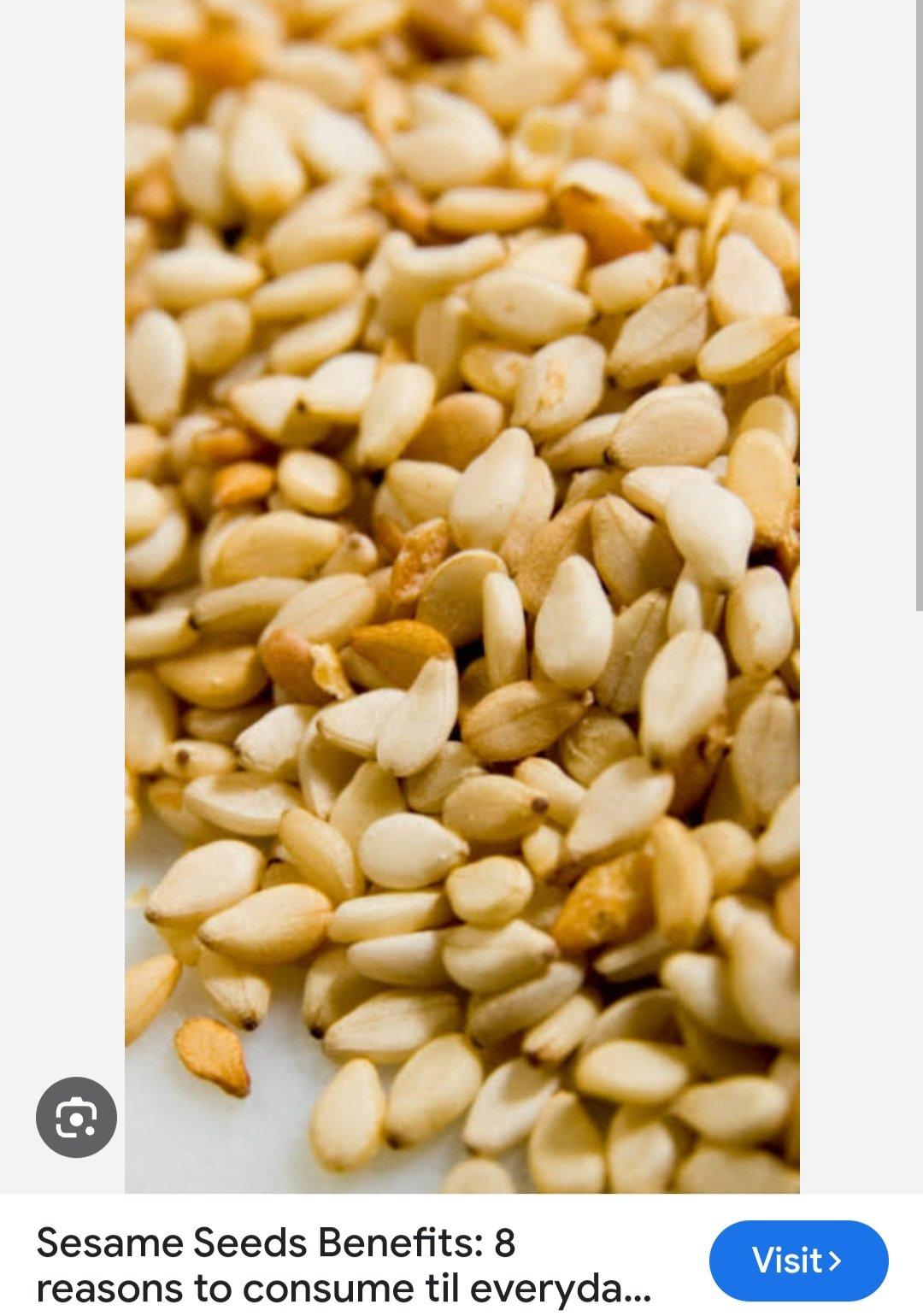The image size is (923, 1316).
Task: Tap the Visit button
Action: click(x=798, y=1260)
